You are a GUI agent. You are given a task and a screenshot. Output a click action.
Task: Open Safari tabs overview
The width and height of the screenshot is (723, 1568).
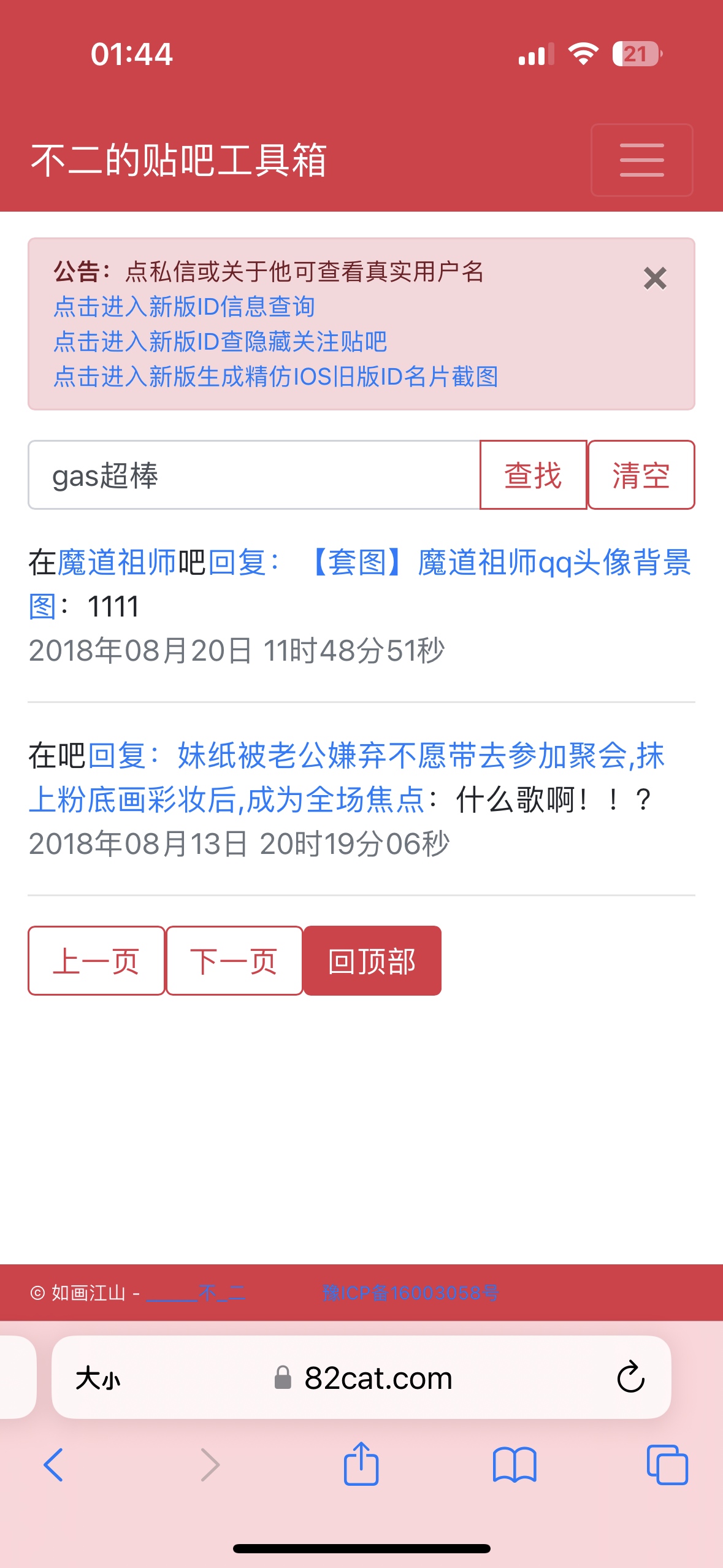tap(667, 1465)
